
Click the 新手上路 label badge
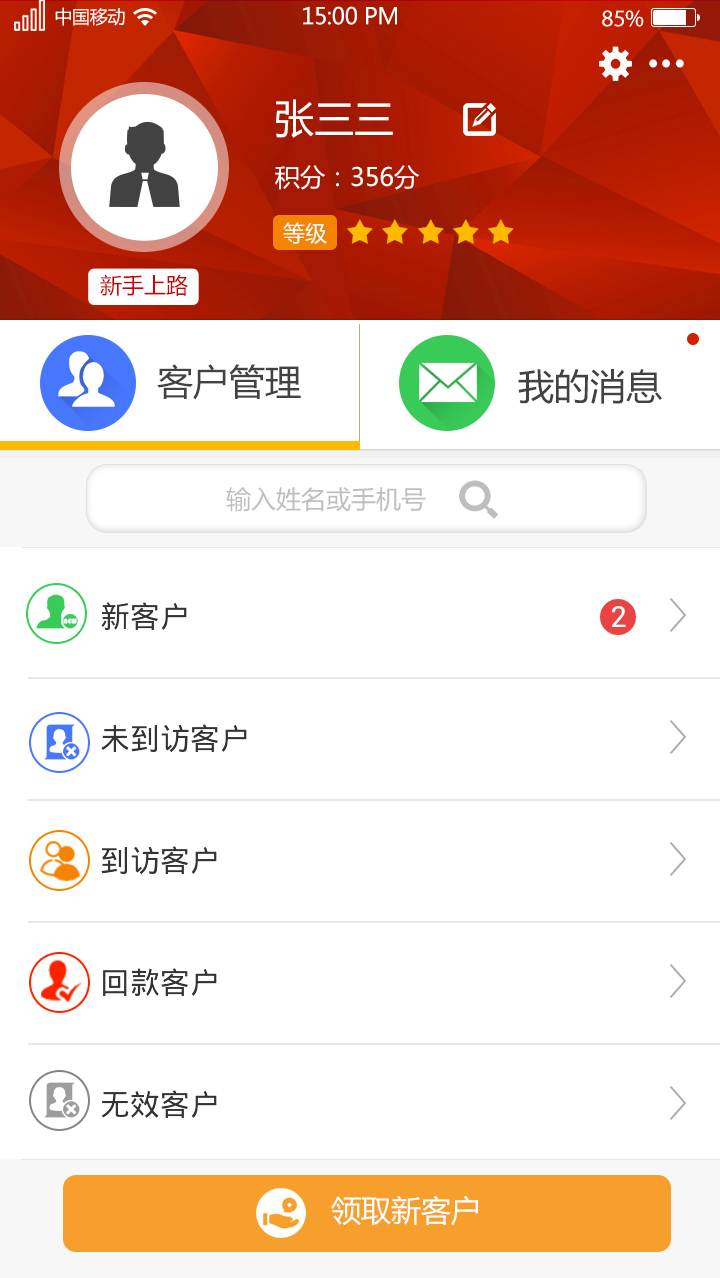pyautogui.click(x=143, y=287)
